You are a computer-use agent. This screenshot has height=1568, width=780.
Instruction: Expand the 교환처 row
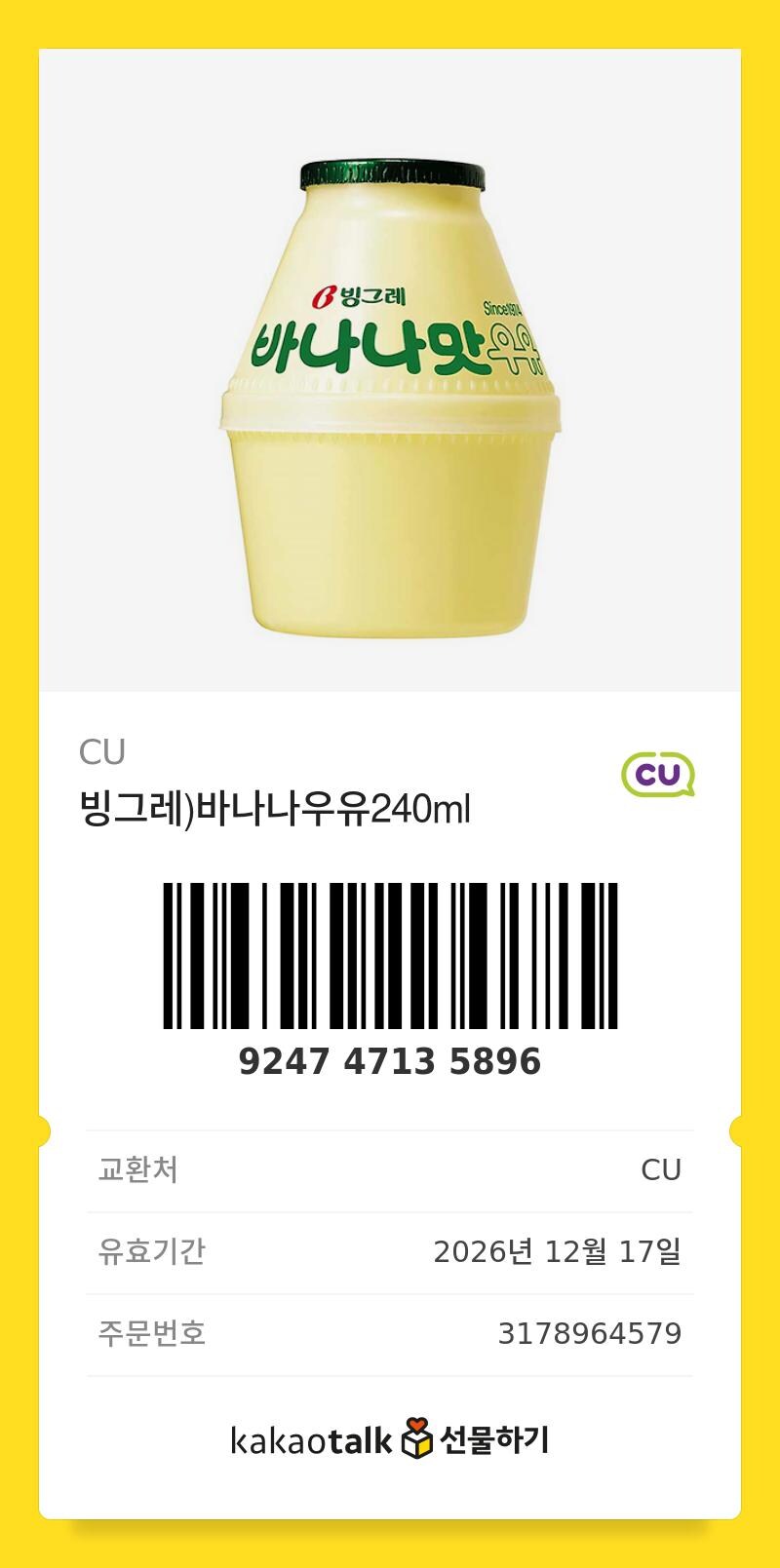click(x=390, y=1169)
